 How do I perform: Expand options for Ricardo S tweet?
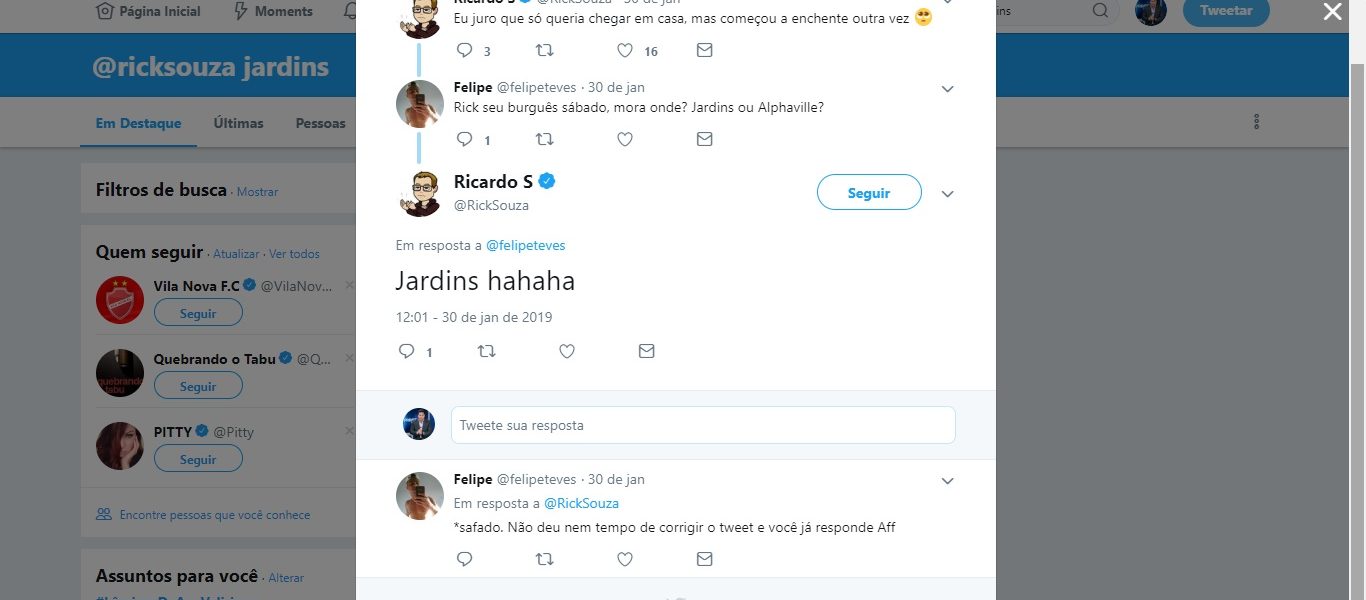tap(947, 194)
